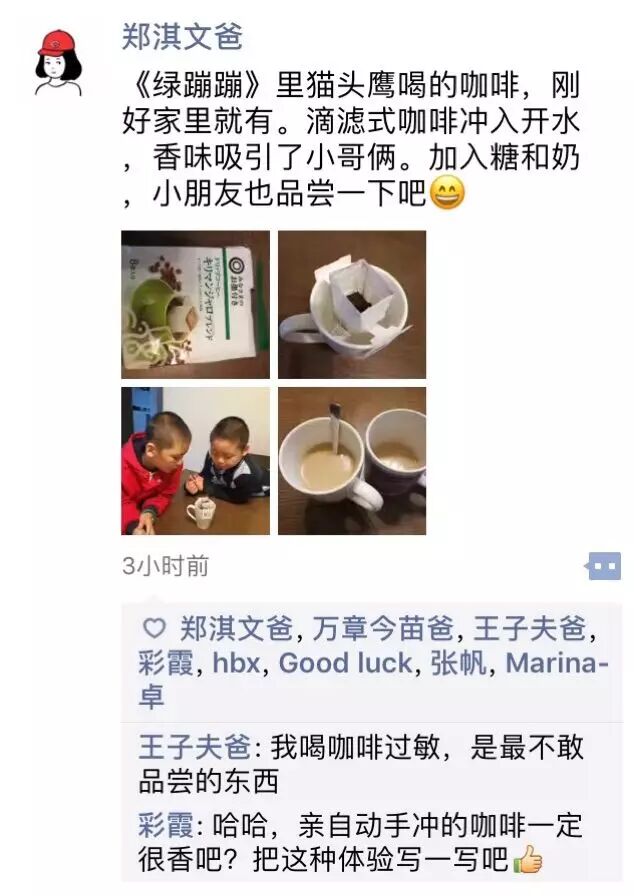Open hbx's profile from likes

(235, 662)
